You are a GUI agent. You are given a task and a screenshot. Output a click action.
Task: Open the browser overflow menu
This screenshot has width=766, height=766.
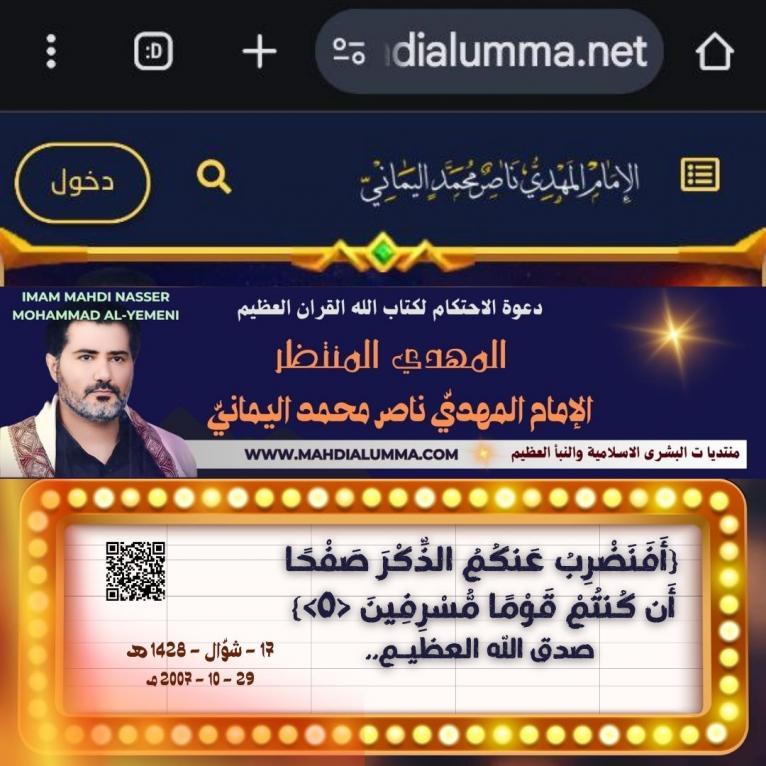(52, 52)
